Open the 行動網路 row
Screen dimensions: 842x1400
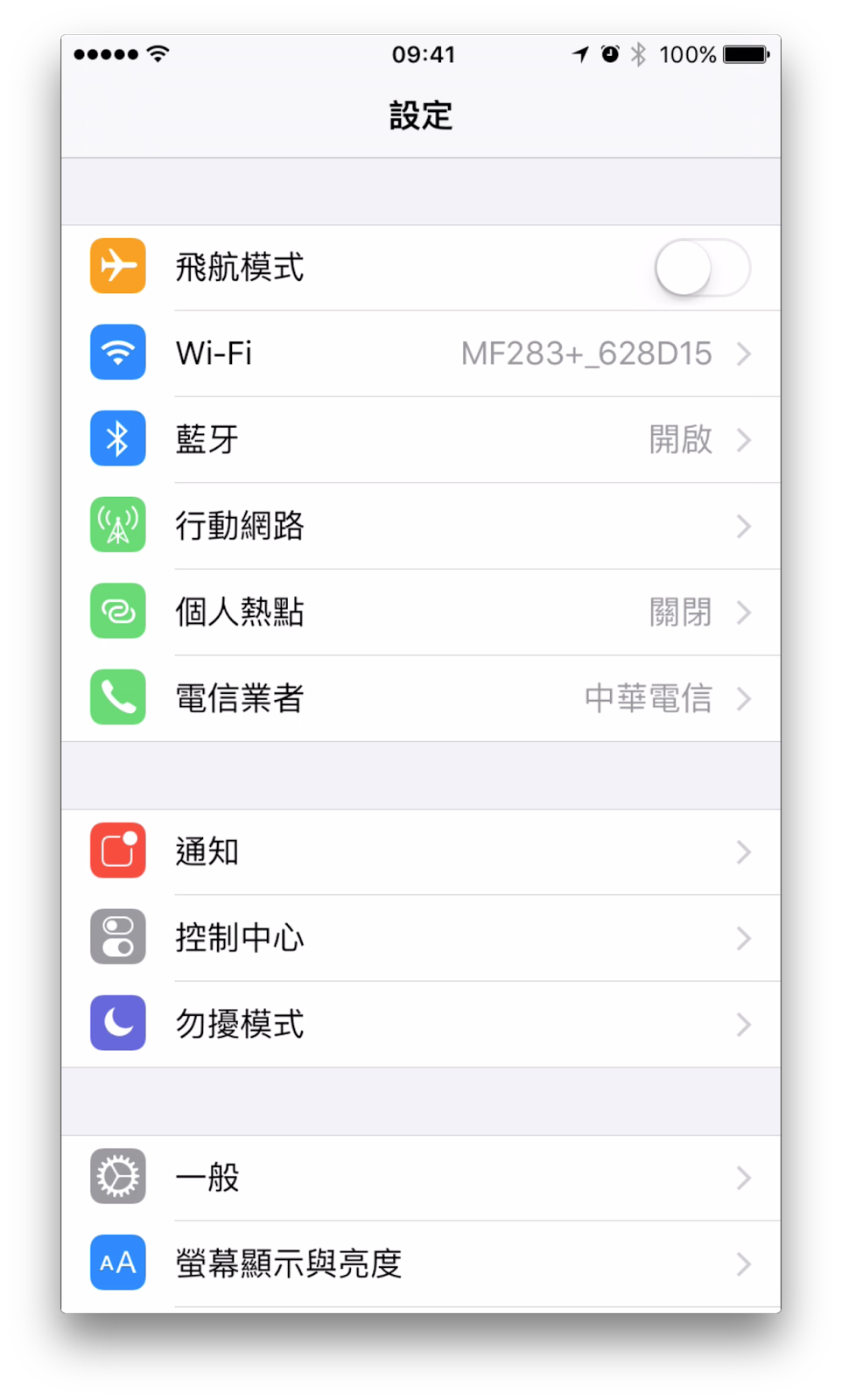click(421, 526)
